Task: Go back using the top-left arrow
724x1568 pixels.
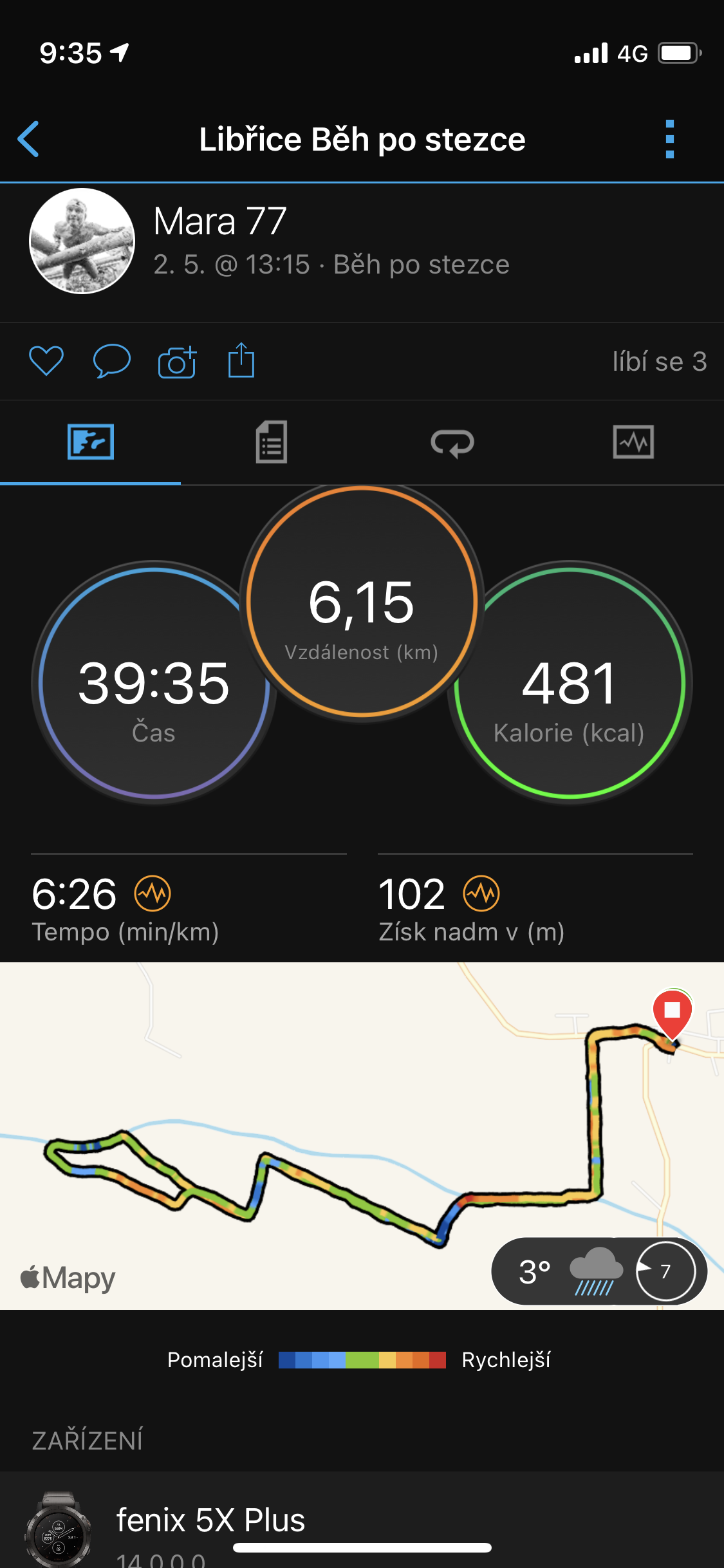Action: (x=28, y=139)
